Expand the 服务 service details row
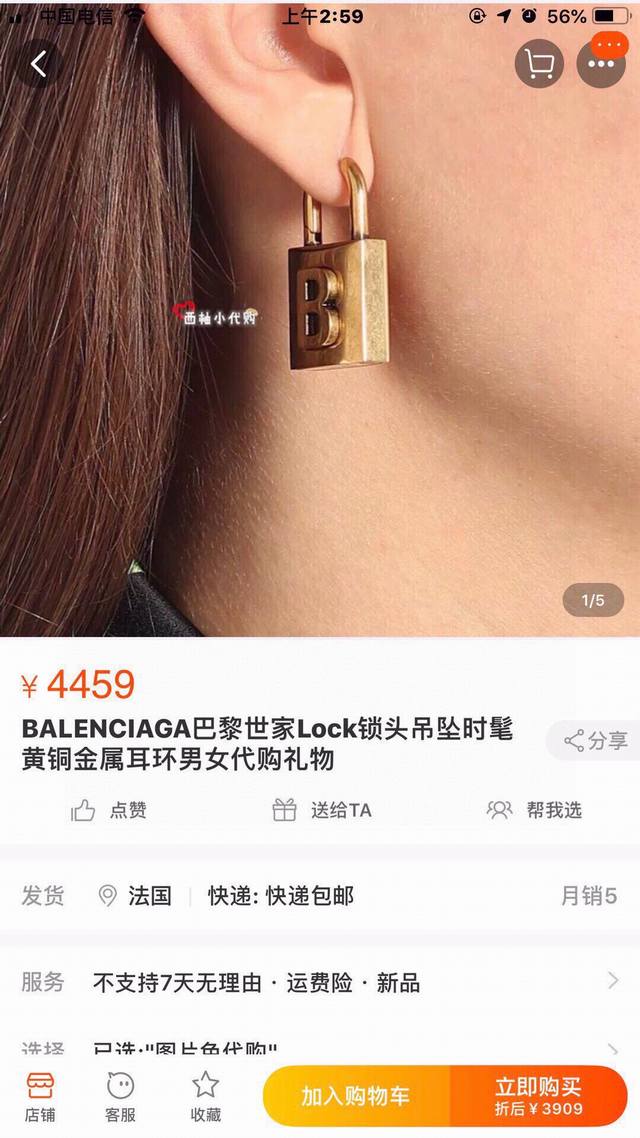Screen dimensions: 640x1138 320,983
